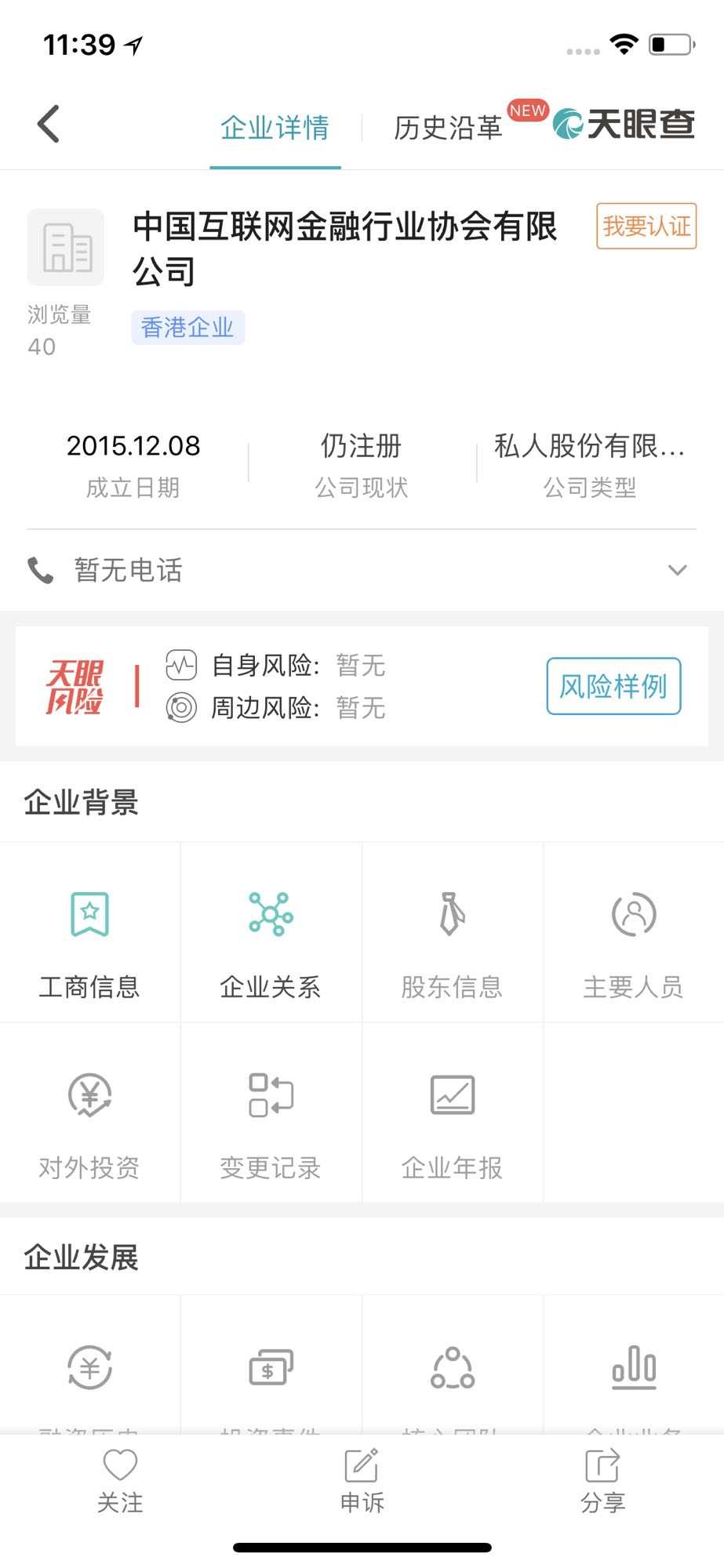The width and height of the screenshot is (724, 1568).
Task: Switch to the 历史沿革 tab
Action: pos(448,127)
